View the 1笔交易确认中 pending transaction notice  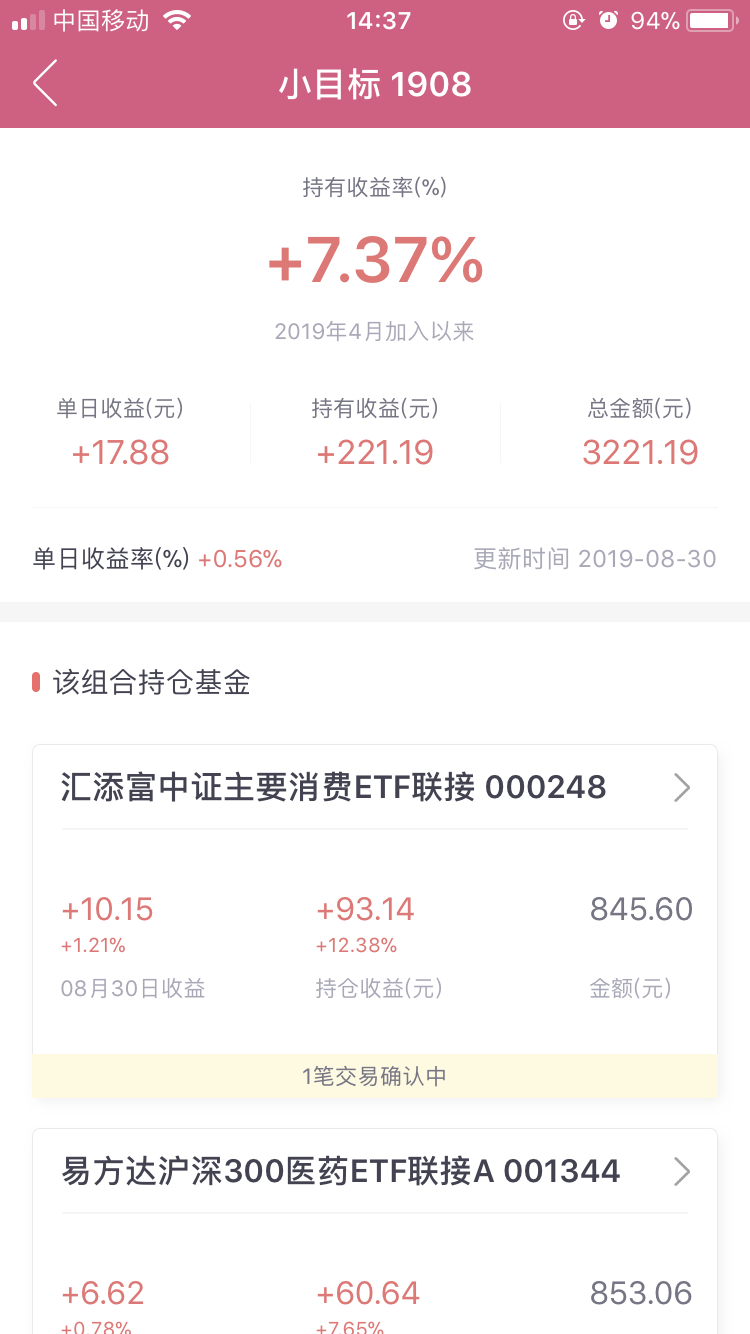click(x=375, y=1076)
